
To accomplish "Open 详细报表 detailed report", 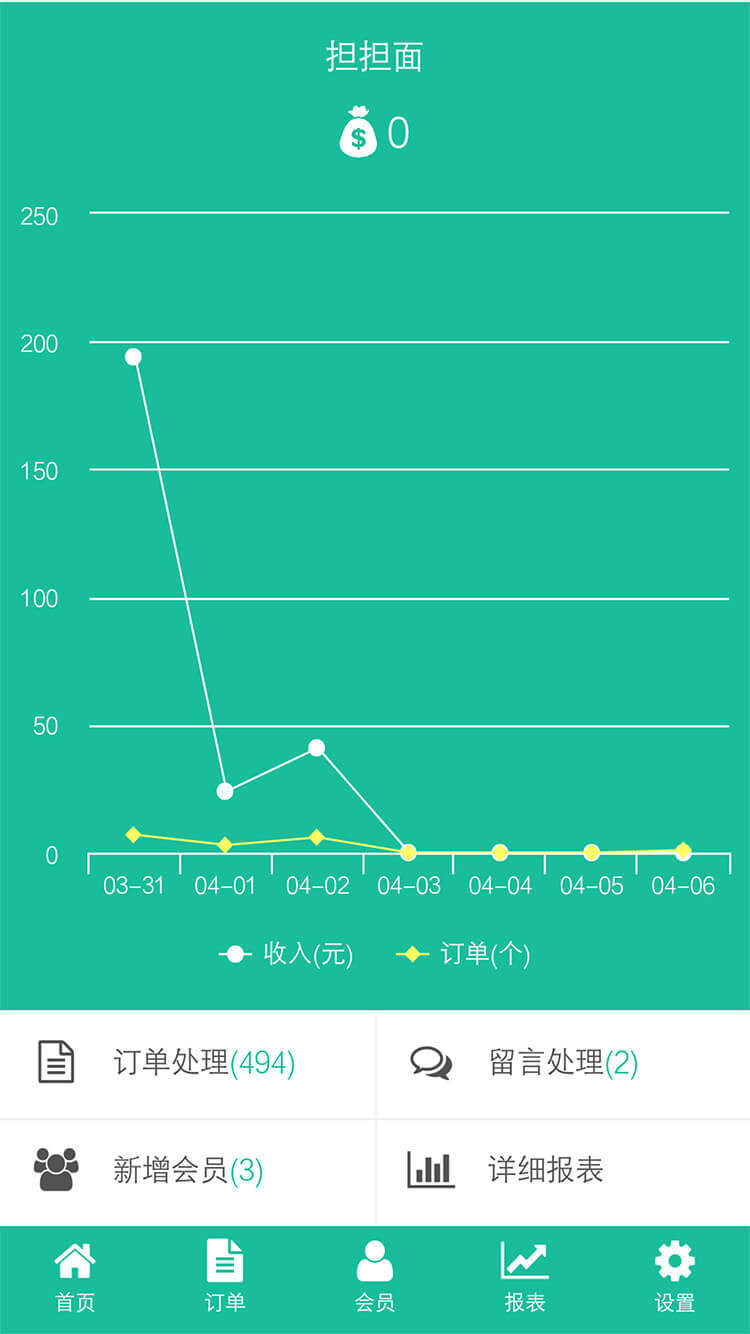I will click(x=563, y=1171).
